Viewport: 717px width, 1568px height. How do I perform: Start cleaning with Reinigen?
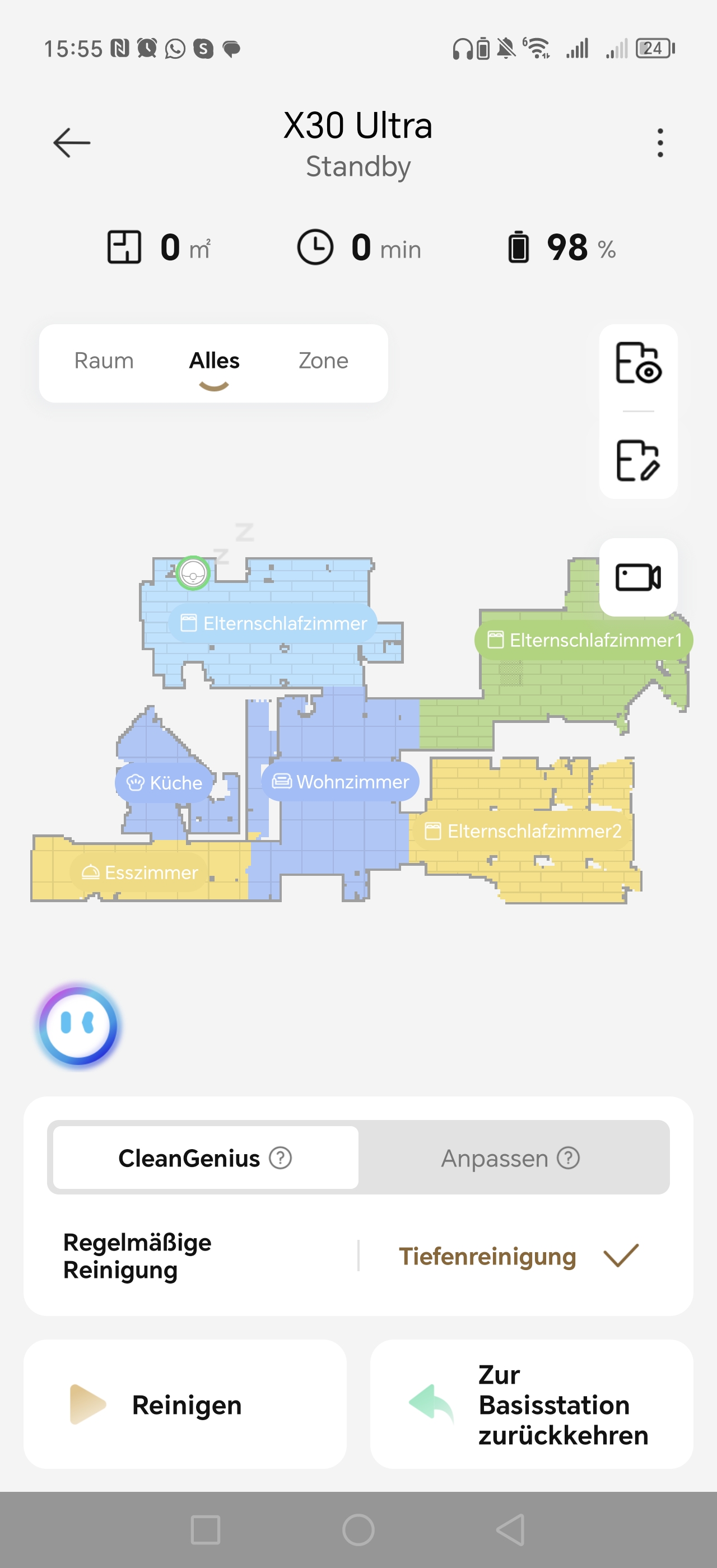tap(185, 1405)
